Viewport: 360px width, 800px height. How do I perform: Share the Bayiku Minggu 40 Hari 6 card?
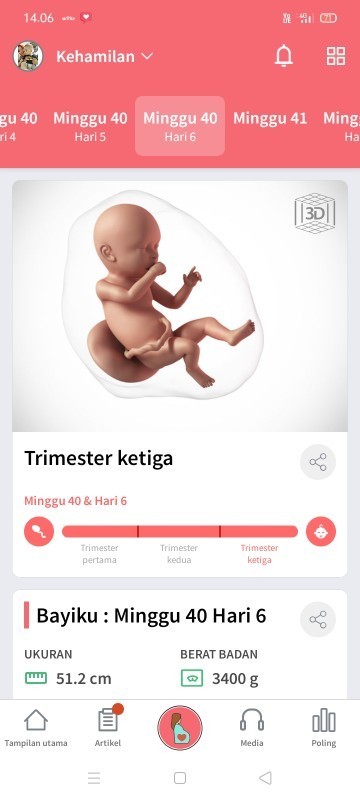click(x=318, y=619)
